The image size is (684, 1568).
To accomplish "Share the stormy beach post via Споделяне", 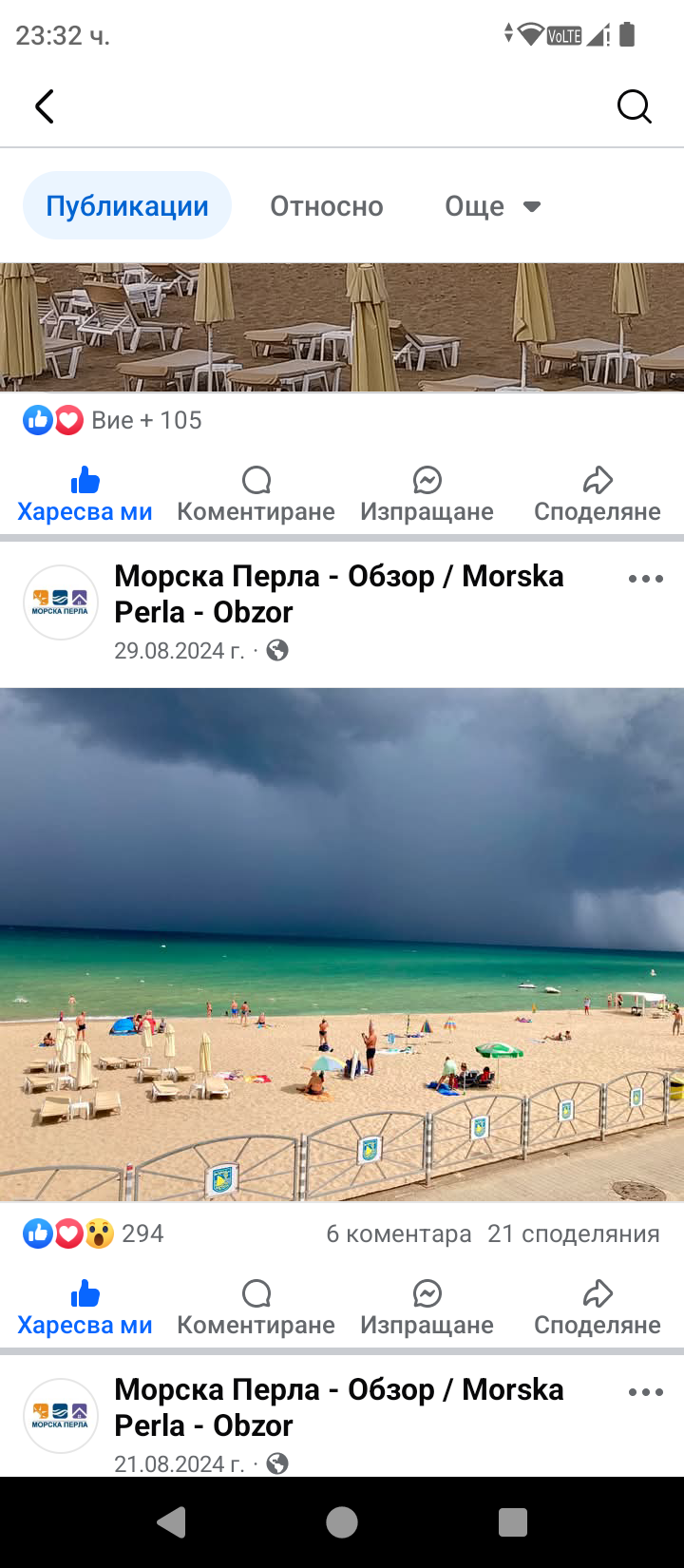I will pyautogui.click(x=597, y=1309).
